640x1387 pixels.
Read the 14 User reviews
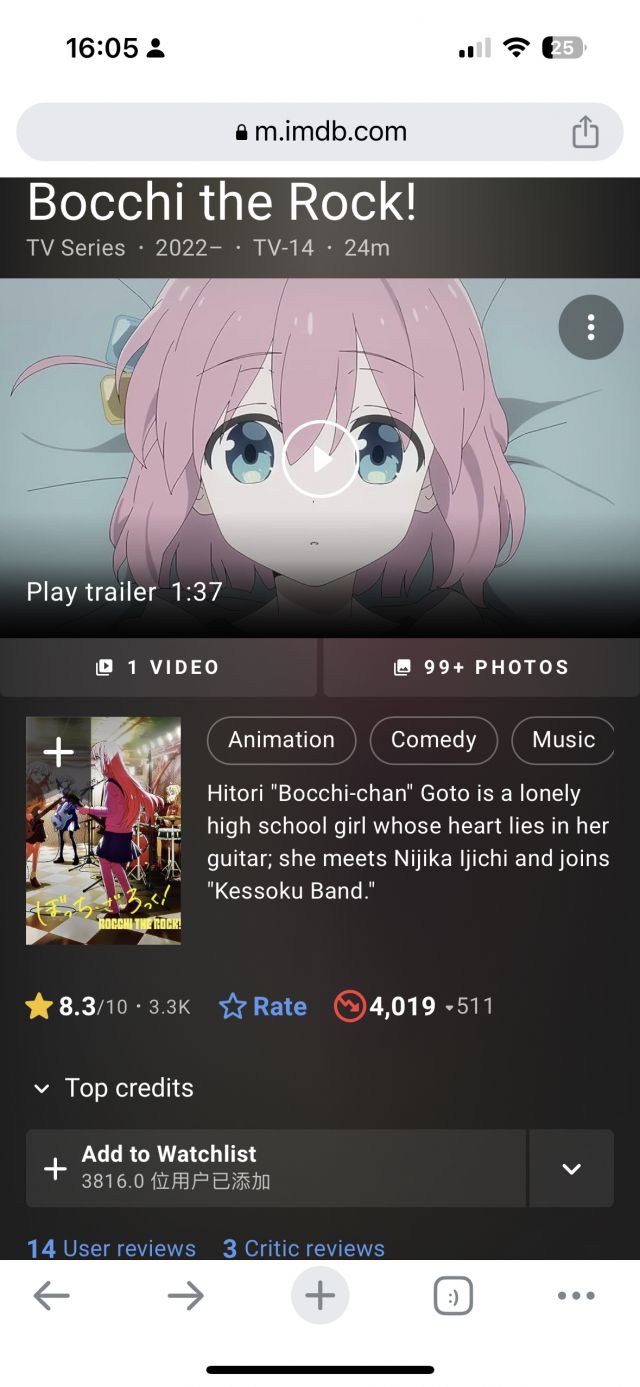(111, 1248)
